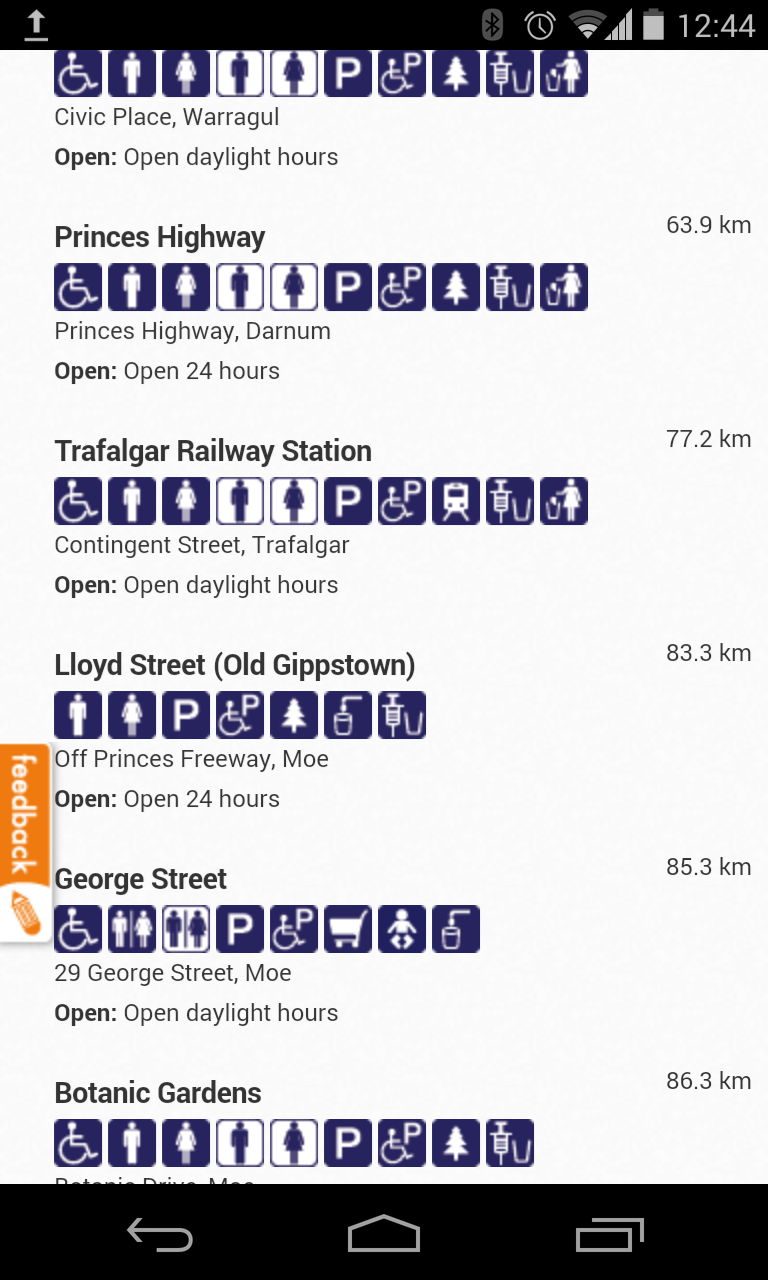Select Trafalgar Railway Station entry
The width and height of the screenshot is (768, 1280).
pyautogui.click(x=213, y=452)
